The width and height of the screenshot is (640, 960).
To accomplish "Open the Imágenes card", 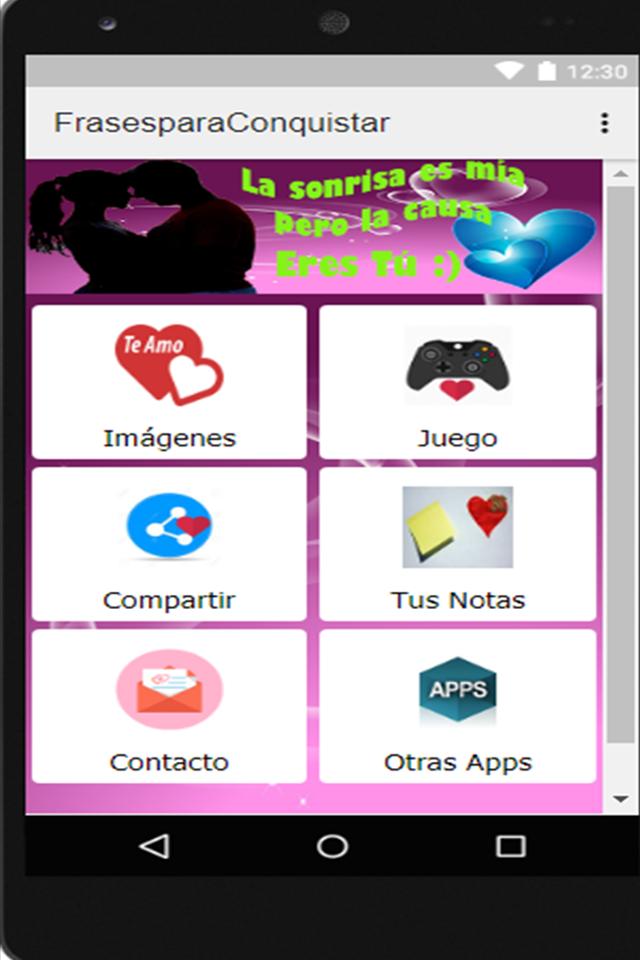I will coord(169,382).
